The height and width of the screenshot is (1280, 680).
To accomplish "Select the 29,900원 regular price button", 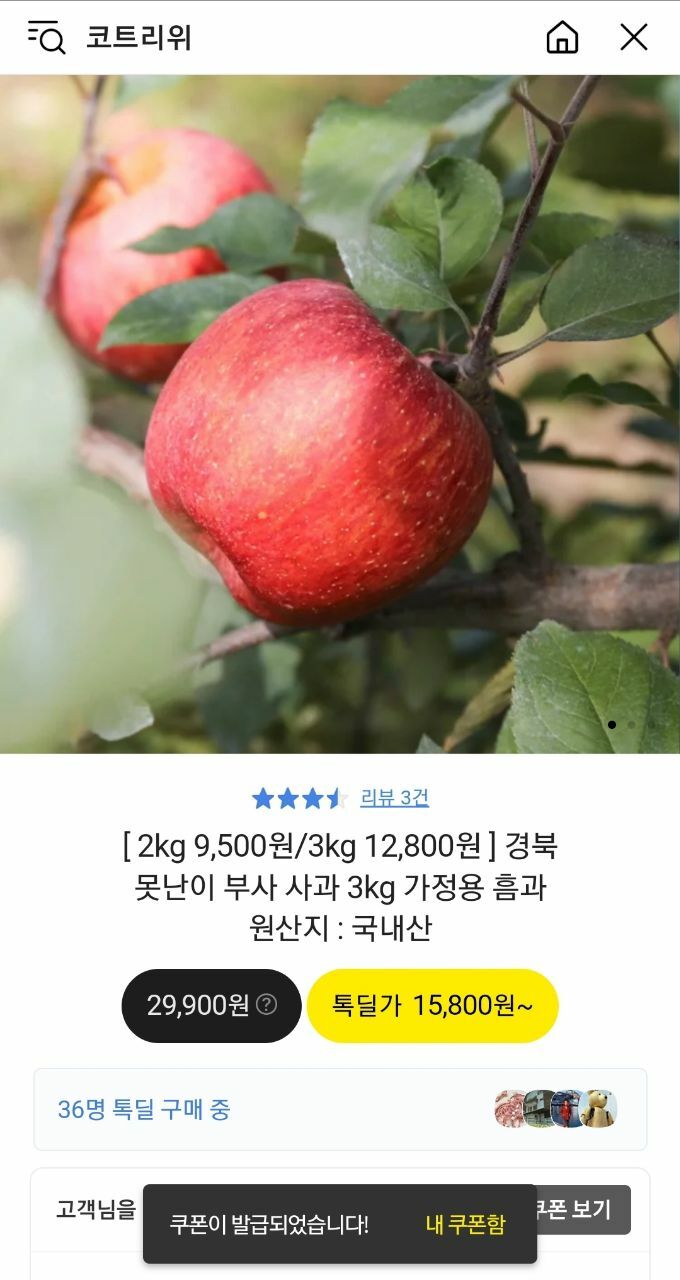I will coord(211,1006).
